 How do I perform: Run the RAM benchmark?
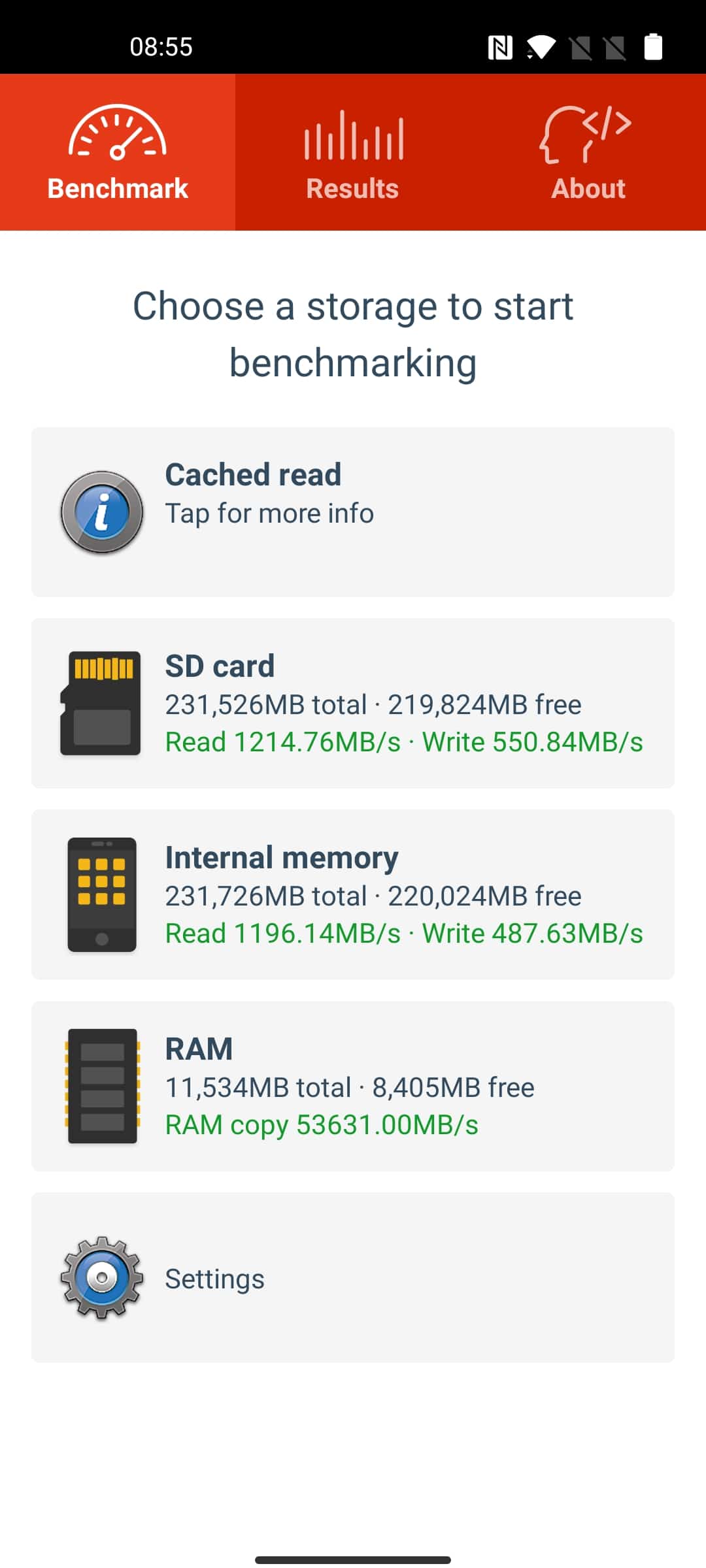[353, 1086]
